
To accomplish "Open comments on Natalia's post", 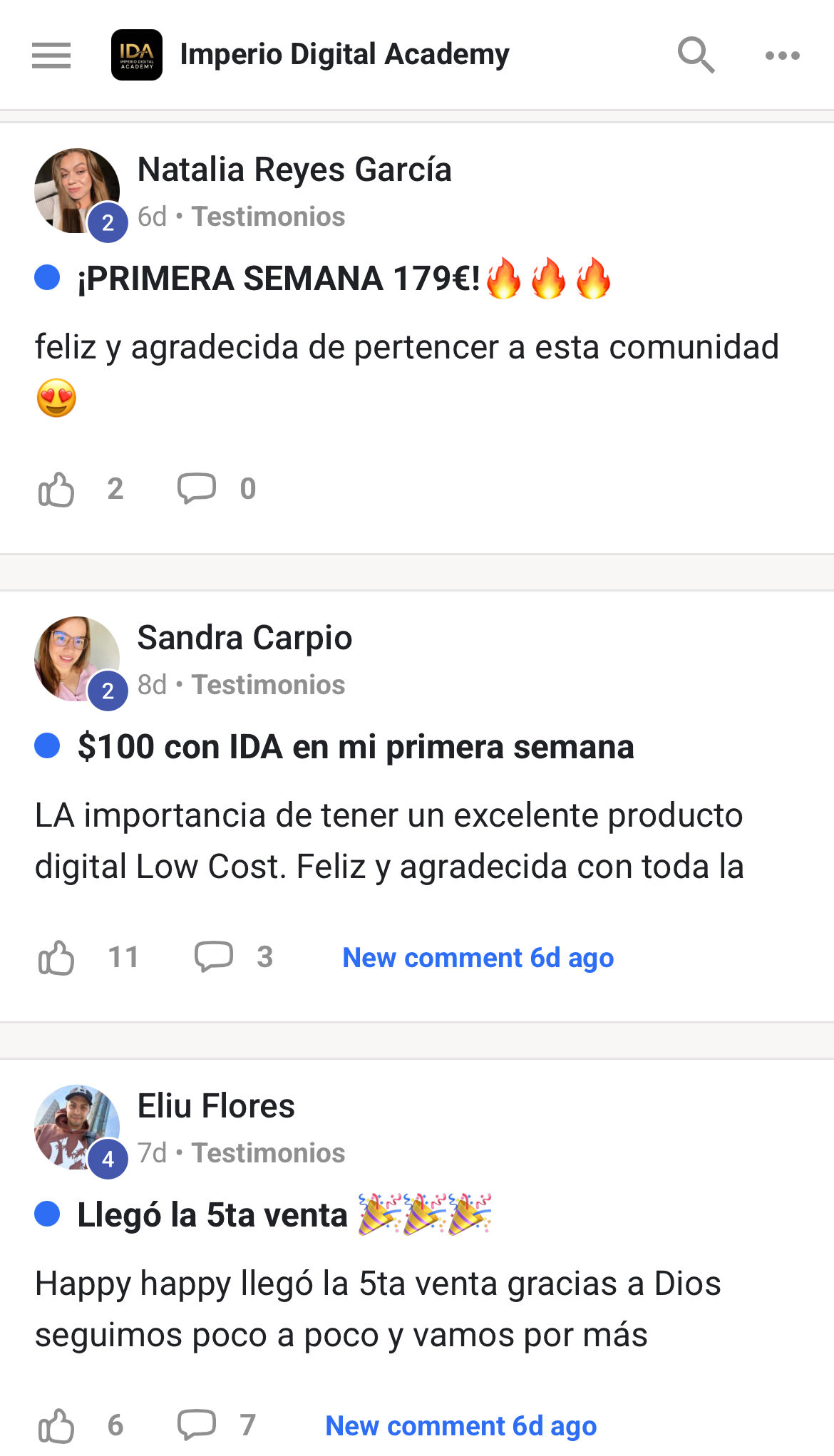I will (x=197, y=489).
